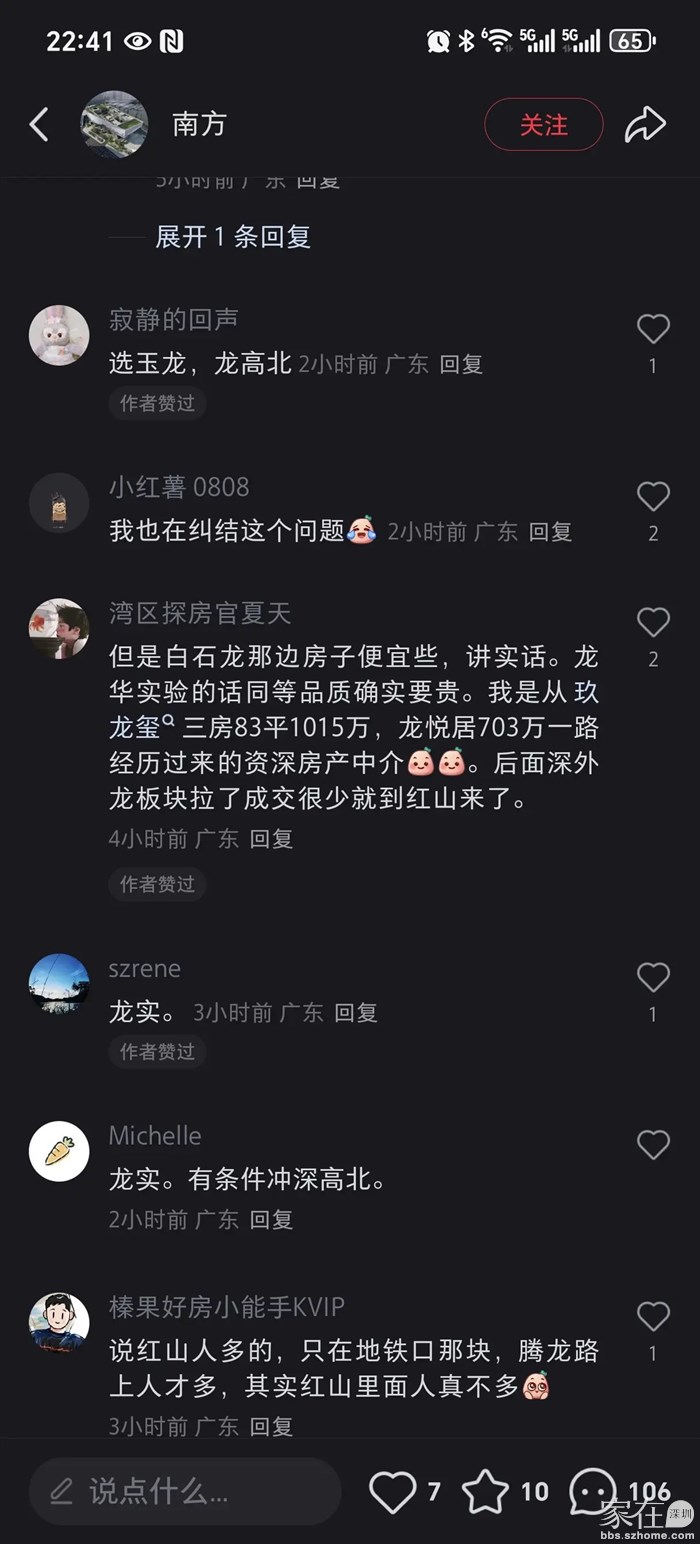Save the post with the star icon

[486, 1492]
